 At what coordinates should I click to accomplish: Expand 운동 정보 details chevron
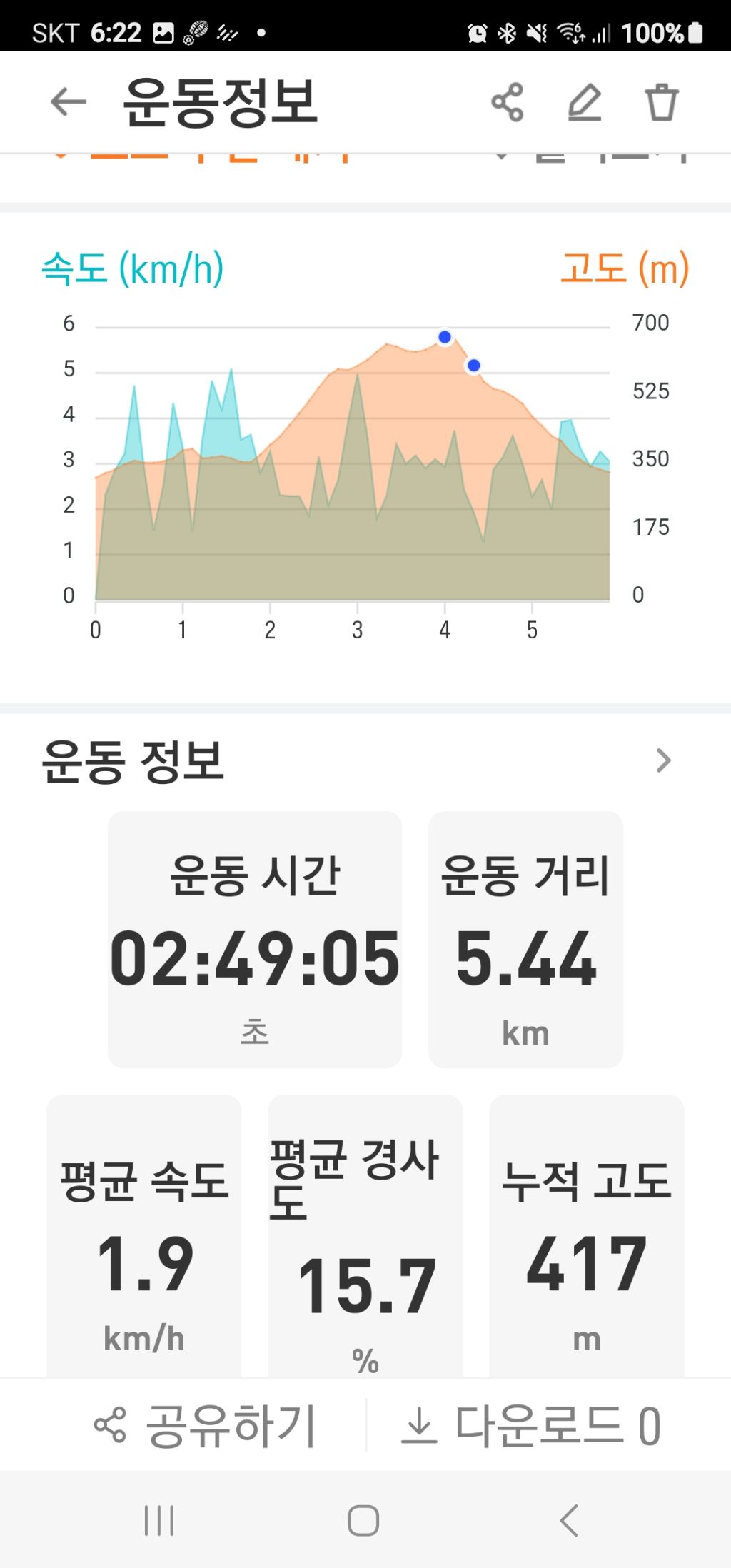click(663, 760)
